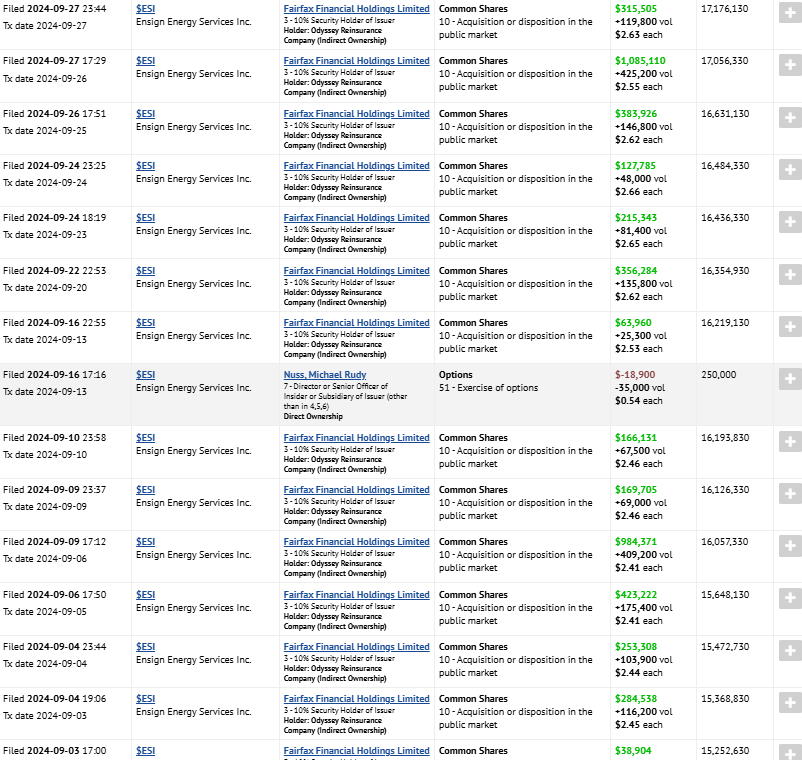Open Fairfax Financial link filed 2024-09-04 23:44
The height and width of the screenshot is (760, 802).
coord(357,647)
